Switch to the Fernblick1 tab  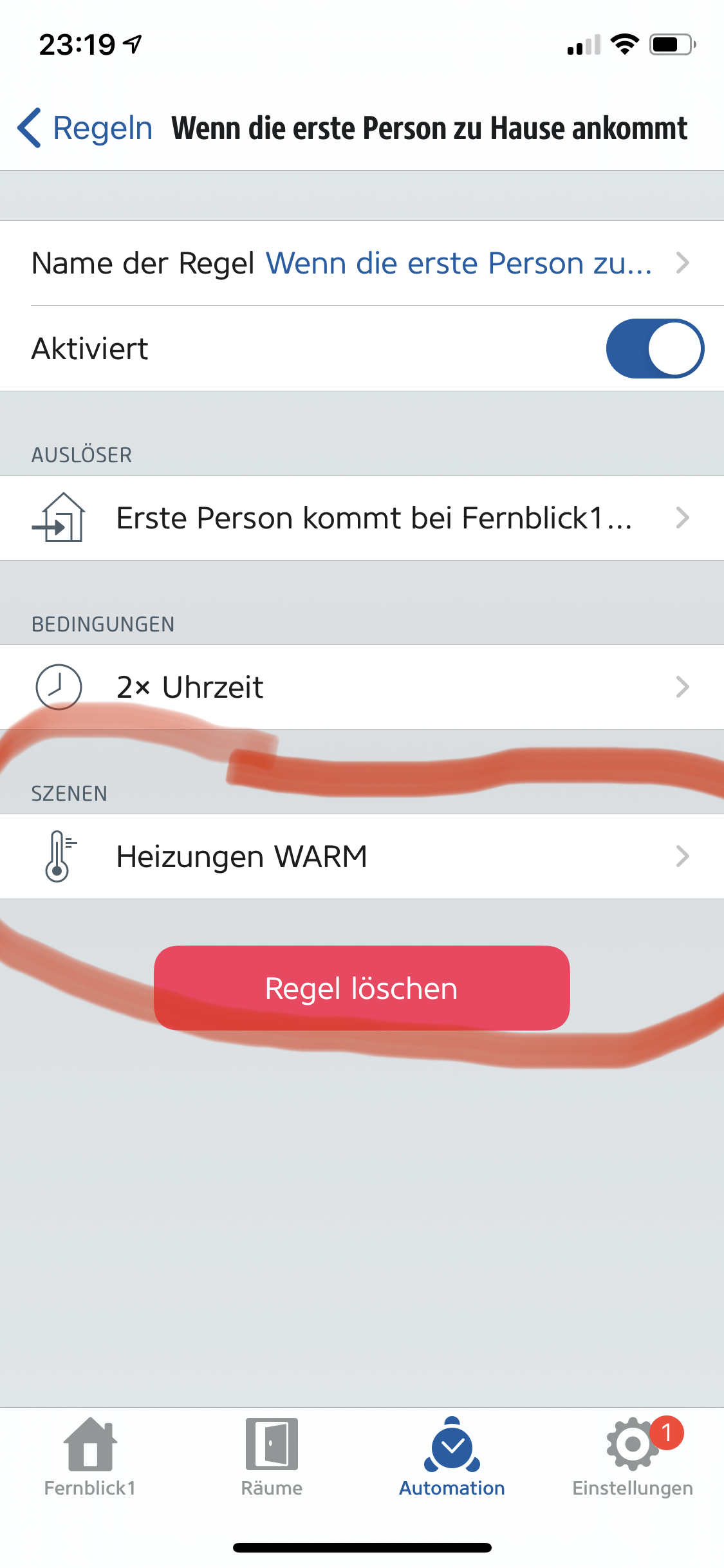(x=90, y=1457)
